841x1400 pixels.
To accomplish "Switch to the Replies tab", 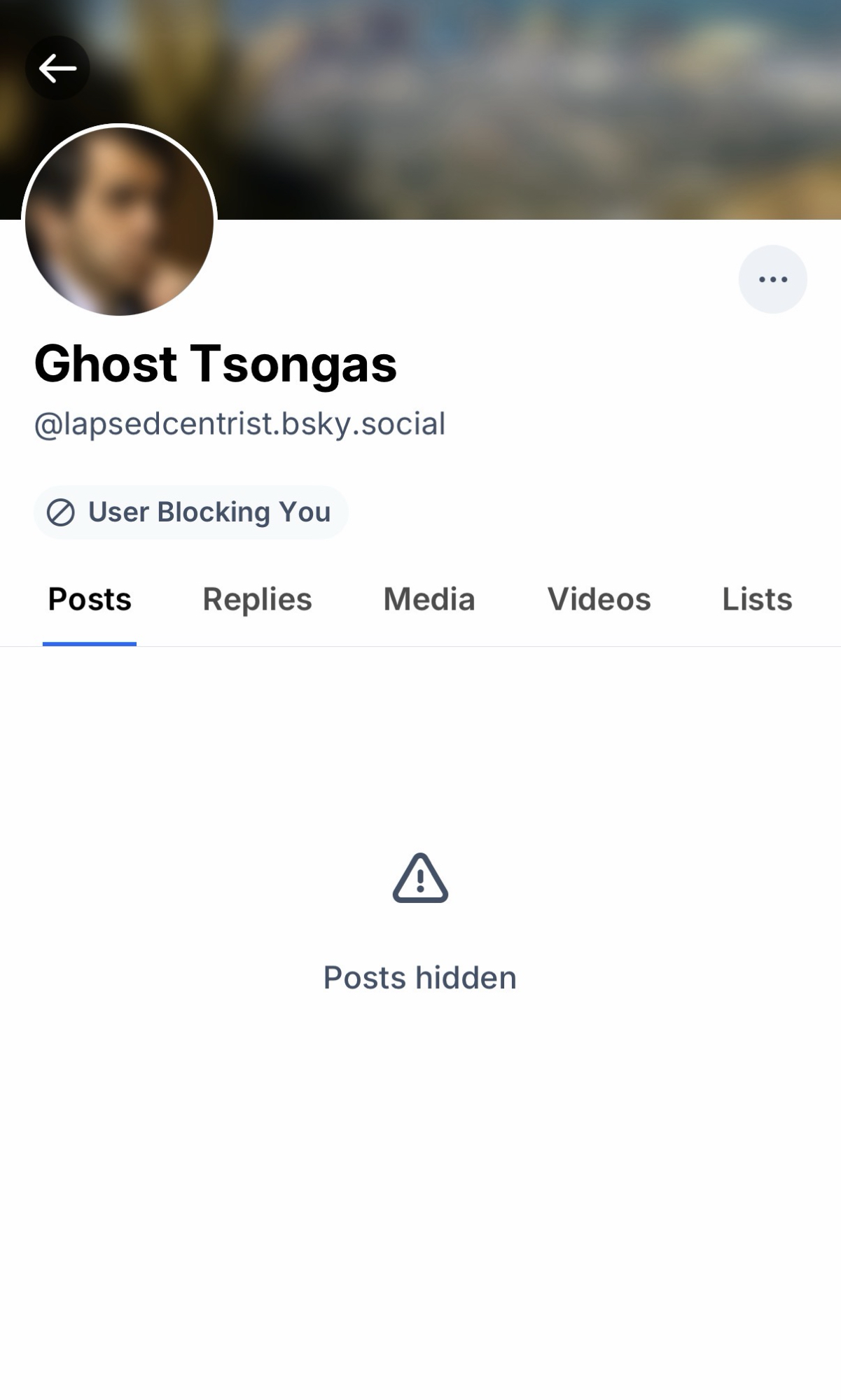I will 257,600.
